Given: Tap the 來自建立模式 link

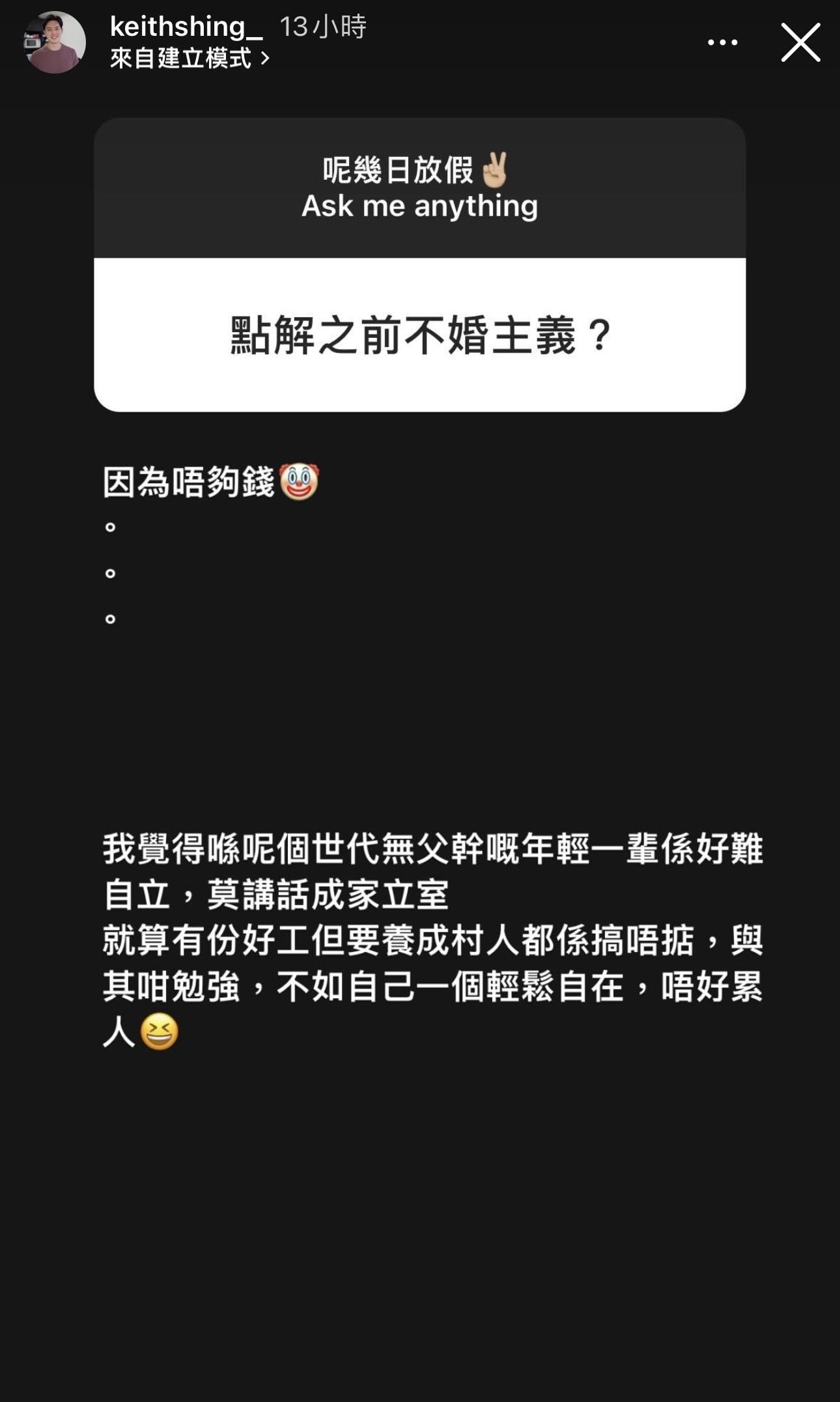Looking at the screenshot, I should (189, 59).
